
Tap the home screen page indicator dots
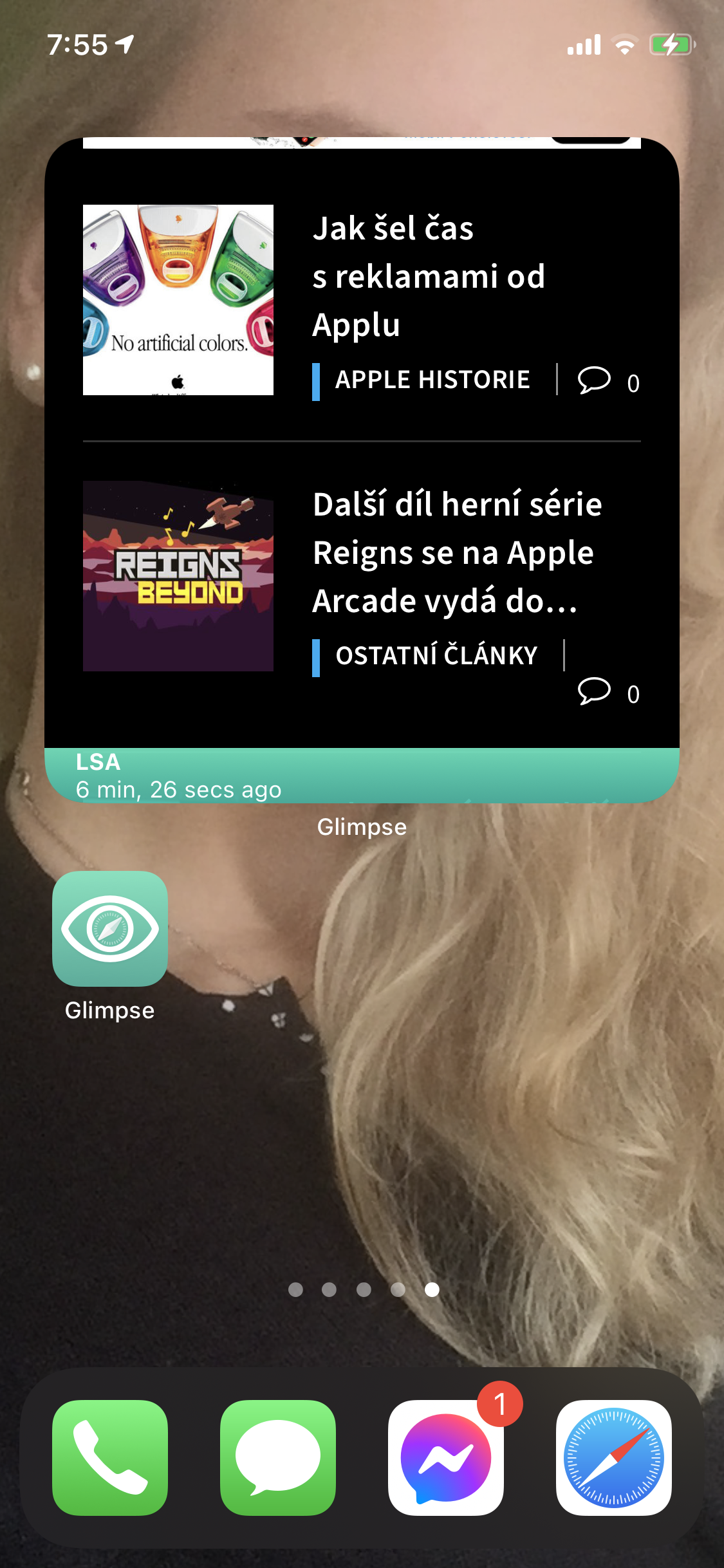pos(364,1289)
